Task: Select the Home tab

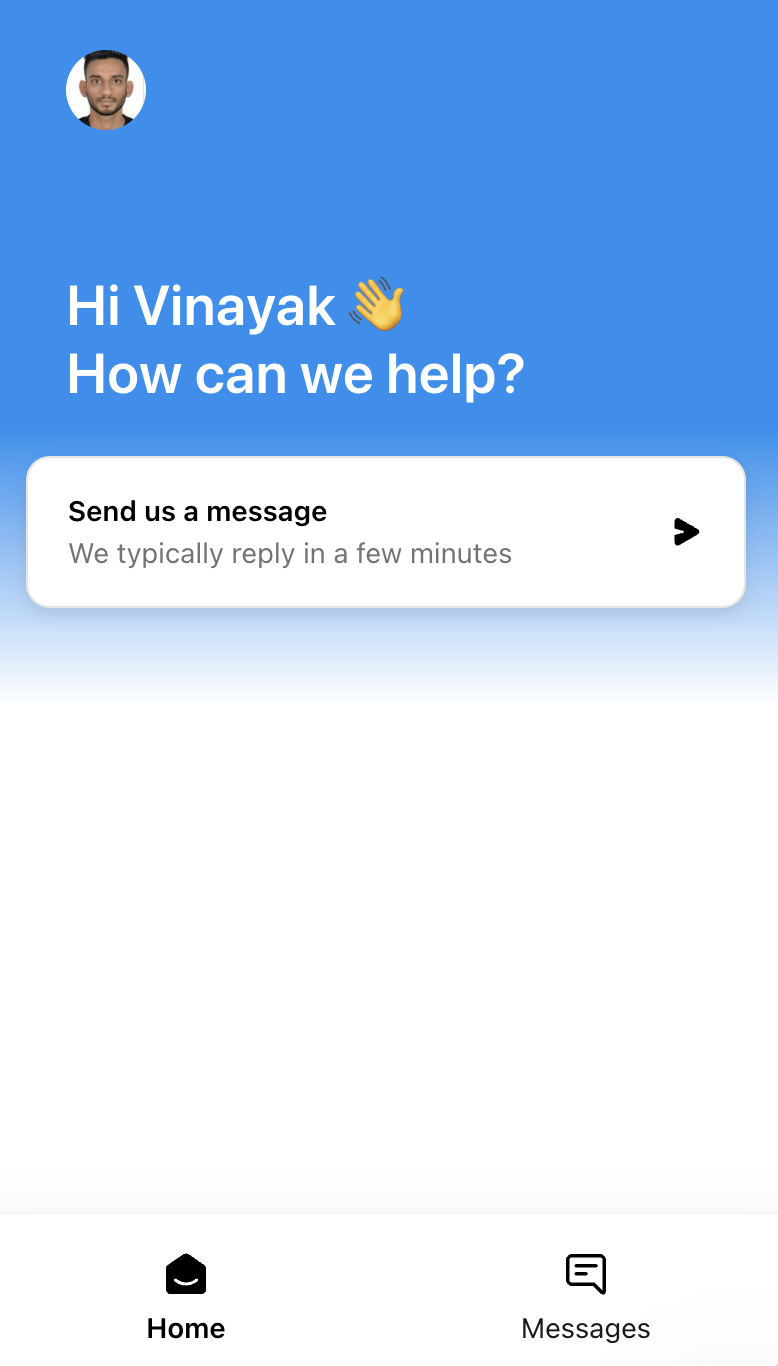Action: tap(186, 1296)
